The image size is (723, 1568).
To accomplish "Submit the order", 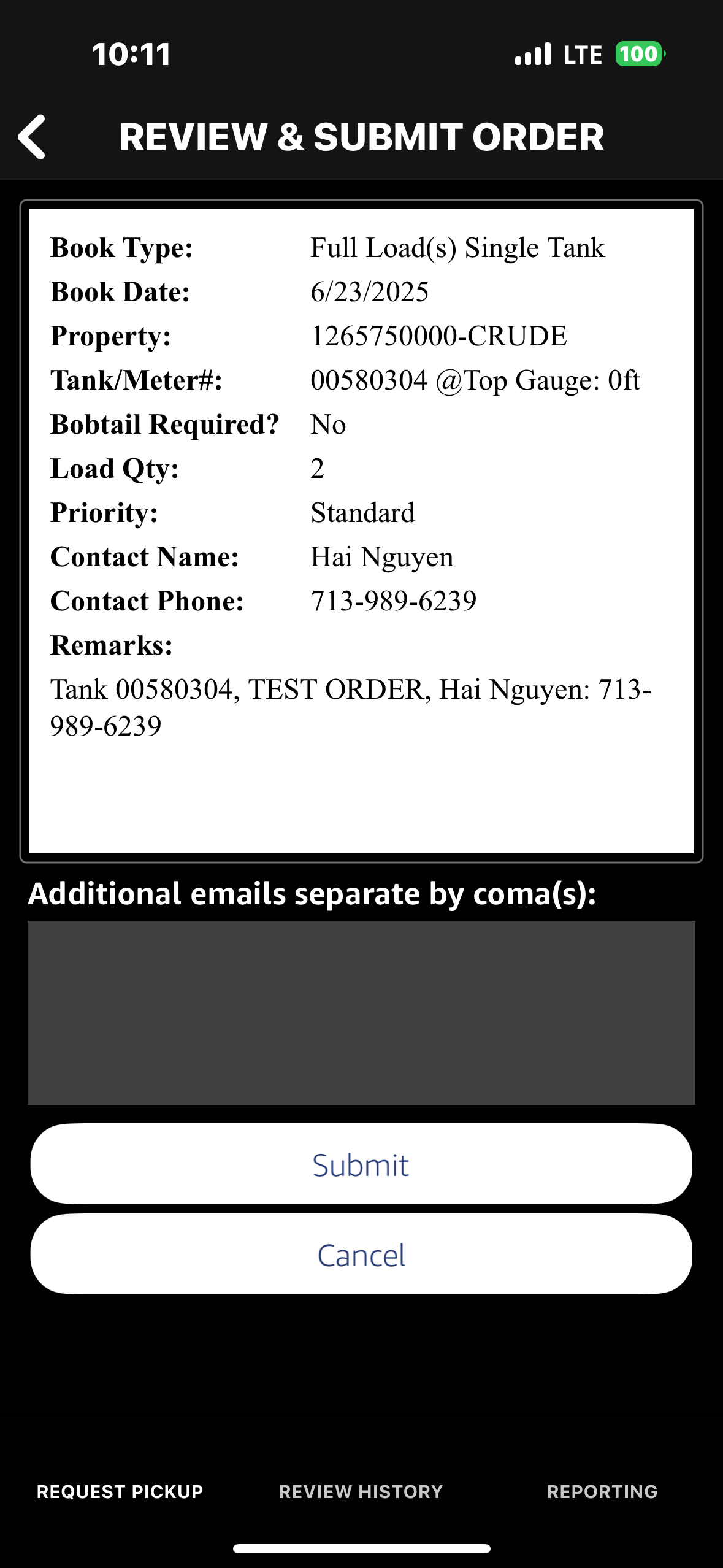I will [361, 1164].
